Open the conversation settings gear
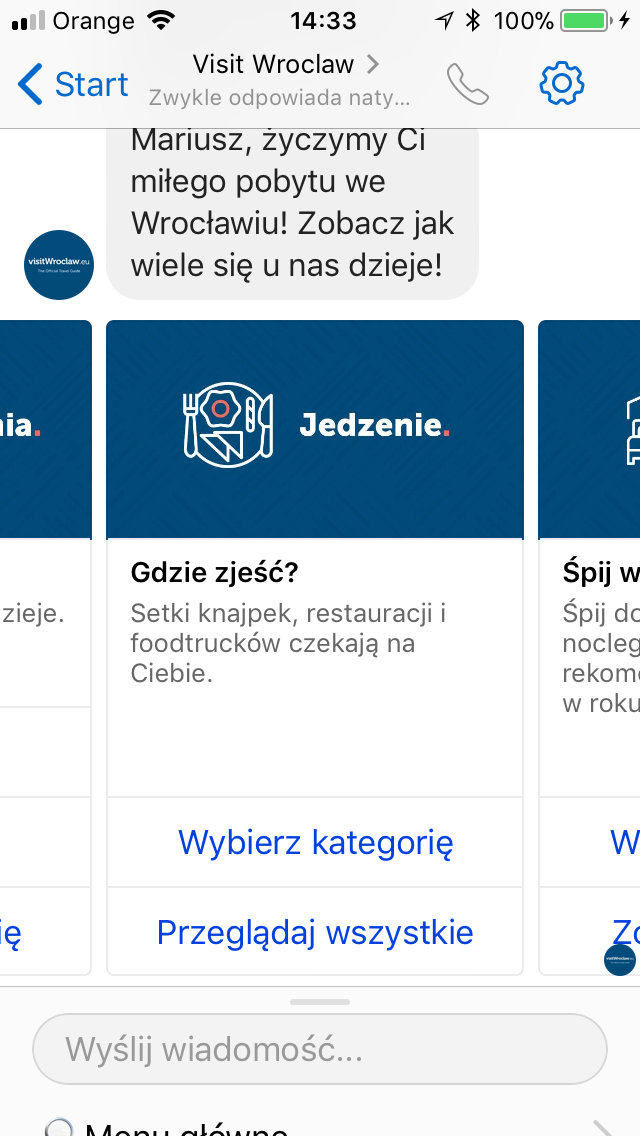Image resolution: width=640 pixels, height=1136 pixels. [561, 84]
